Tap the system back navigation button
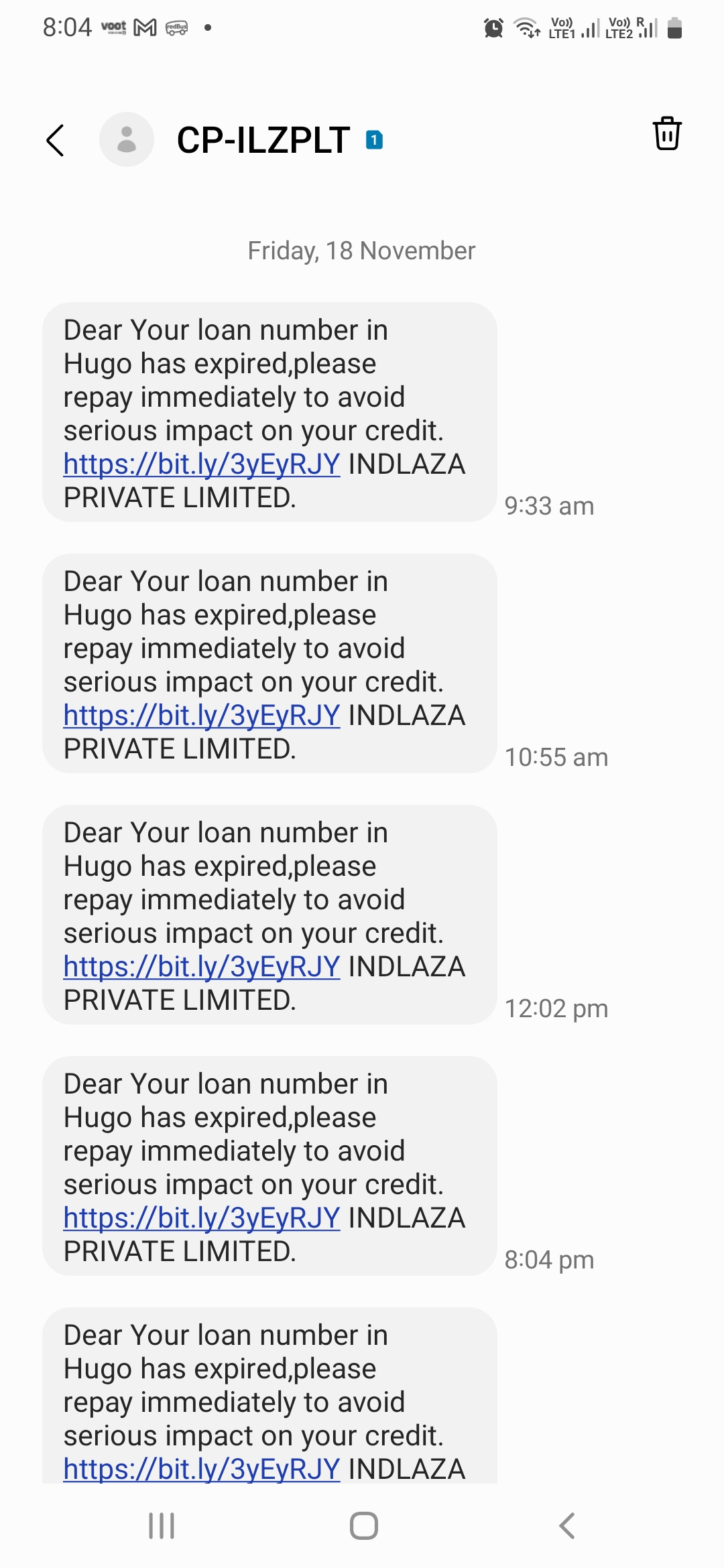The image size is (724, 1568). 567,1526
